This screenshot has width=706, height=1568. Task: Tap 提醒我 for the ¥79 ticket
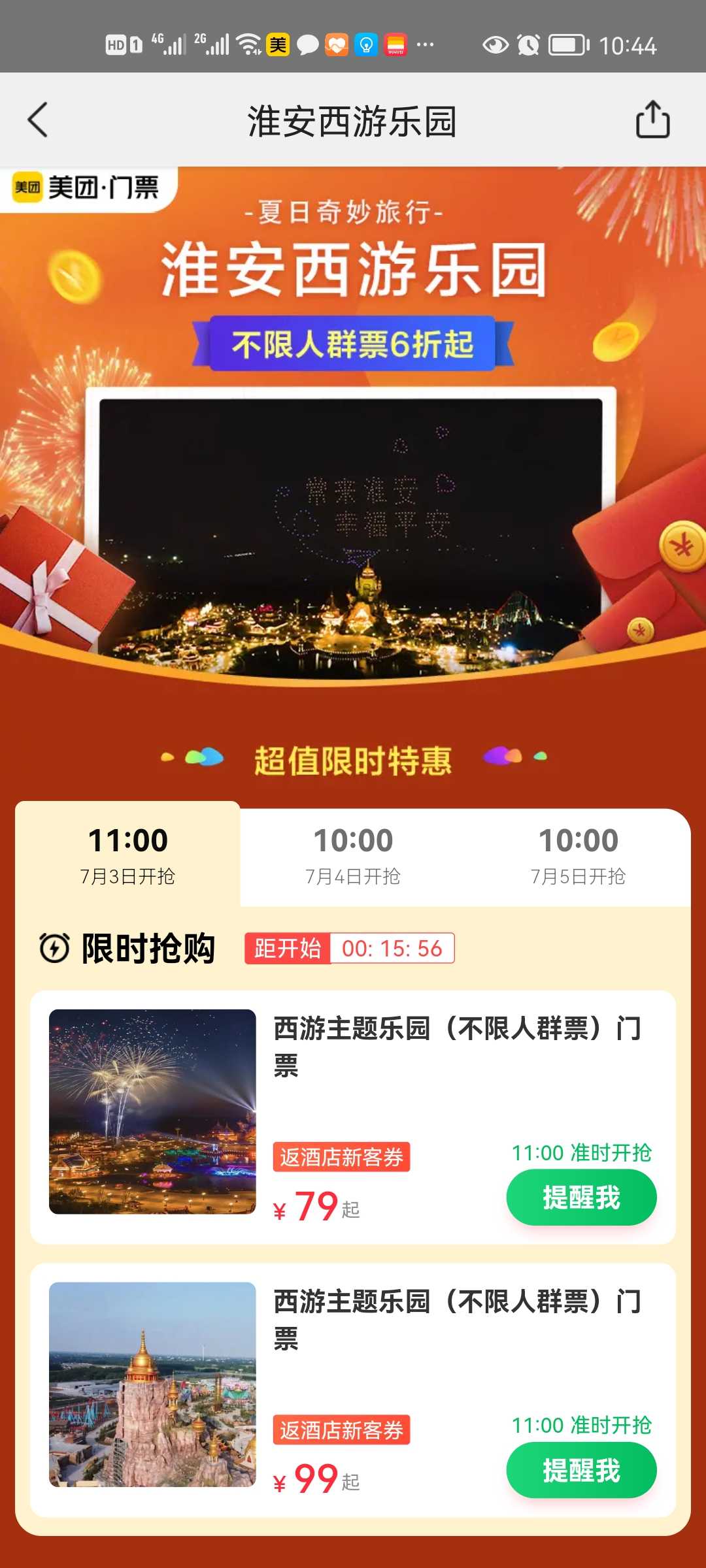581,1198
